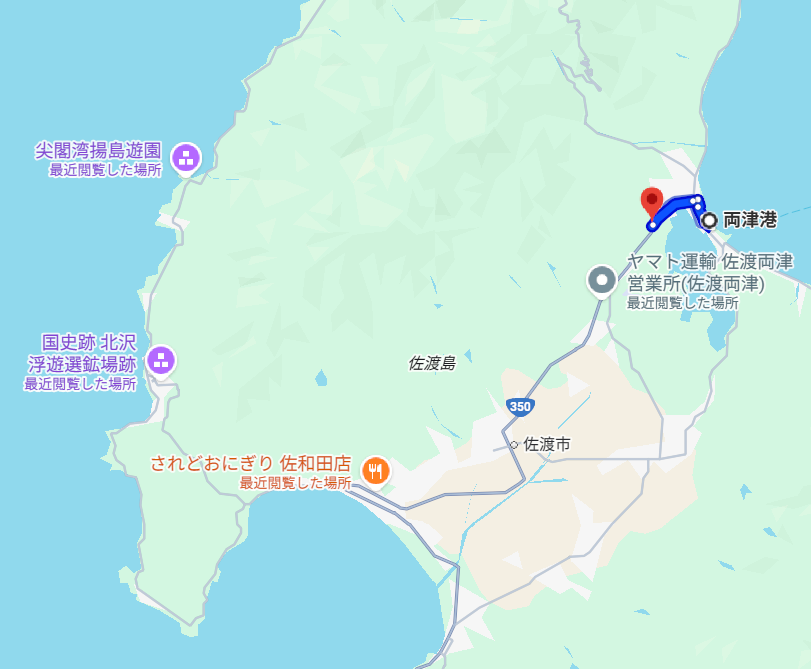Open the 尖閣湾揚島遊園 place marker

pos(185,157)
